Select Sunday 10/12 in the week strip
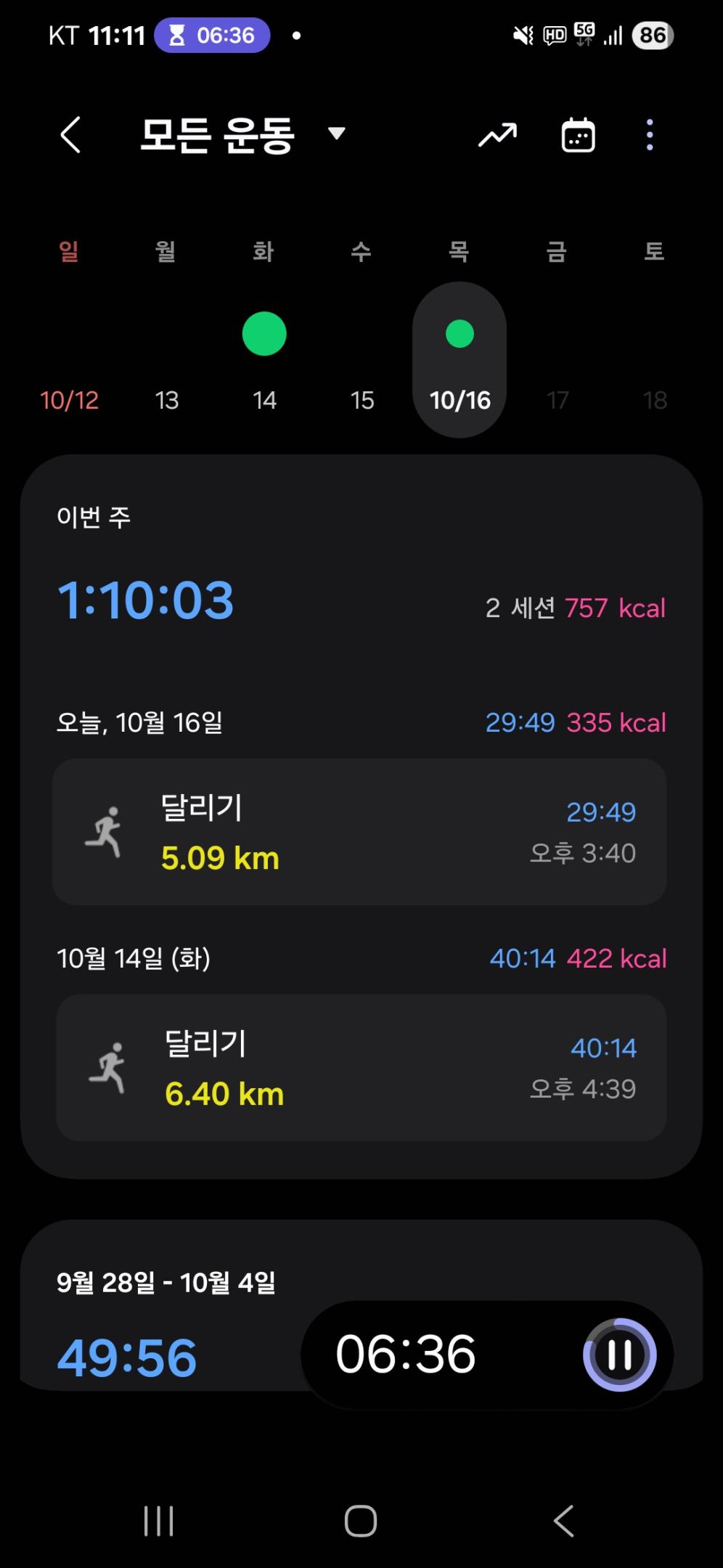 click(x=69, y=400)
